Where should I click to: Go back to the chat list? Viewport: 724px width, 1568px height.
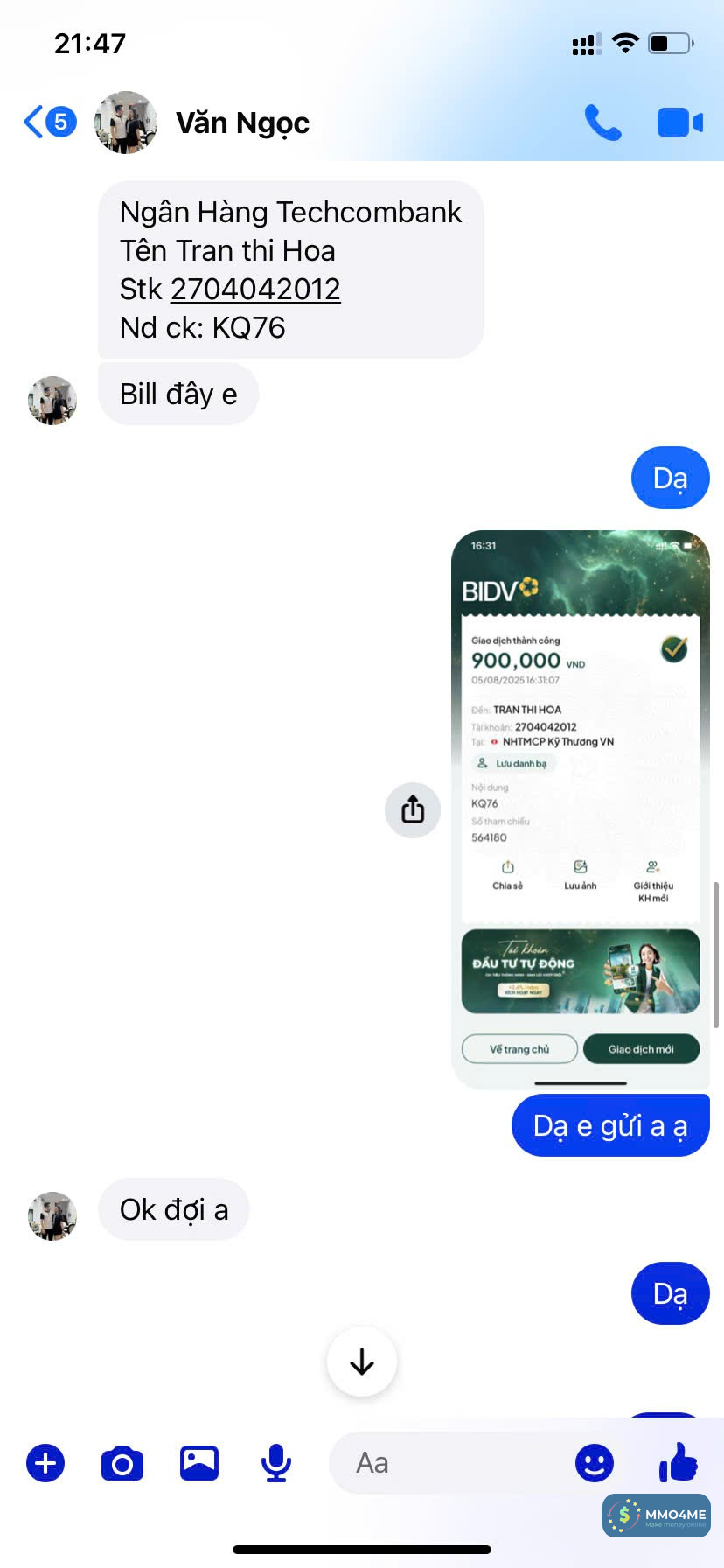pyautogui.click(x=37, y=122)
